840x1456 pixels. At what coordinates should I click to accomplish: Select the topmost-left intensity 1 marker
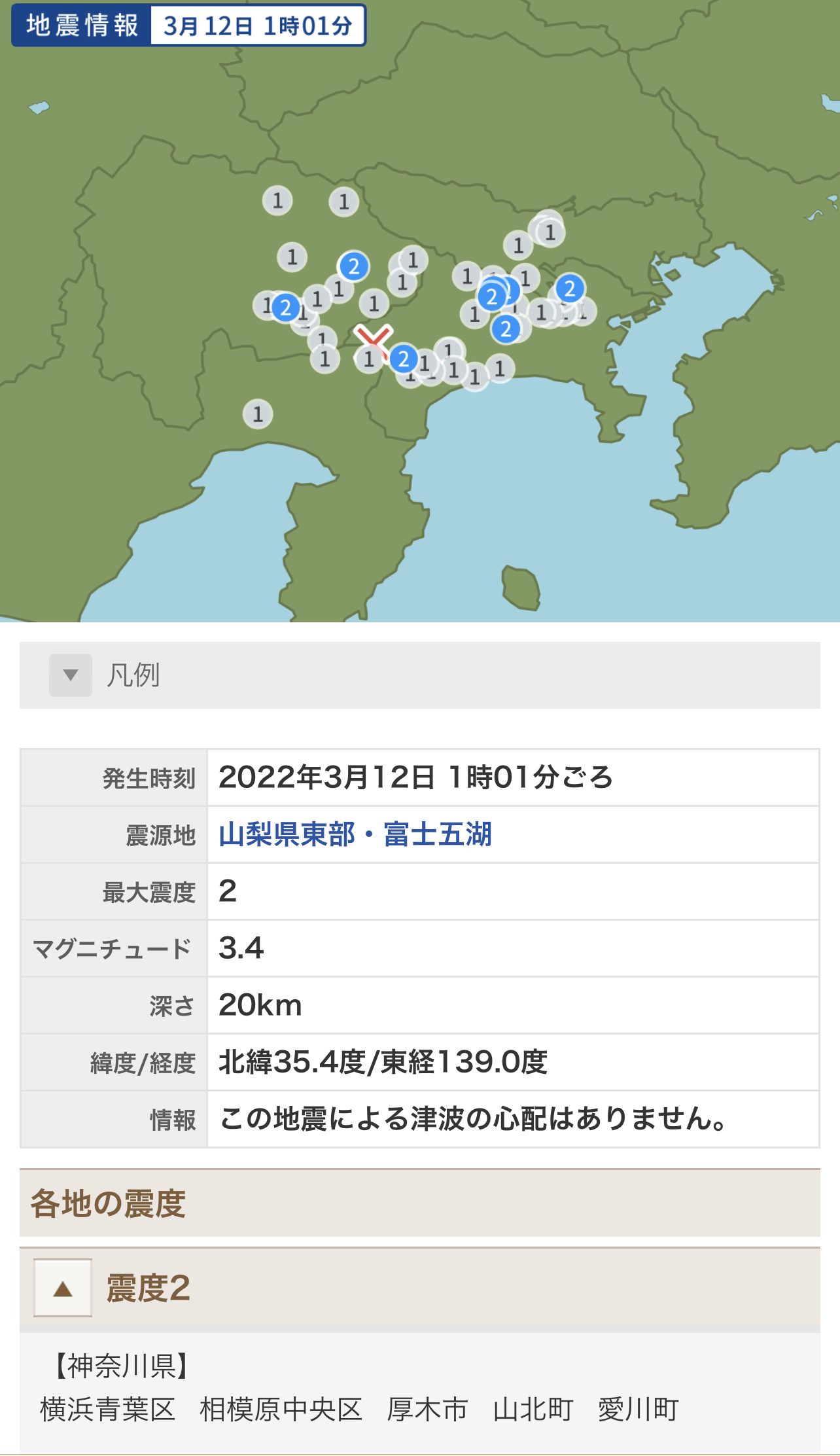[278, 201]
